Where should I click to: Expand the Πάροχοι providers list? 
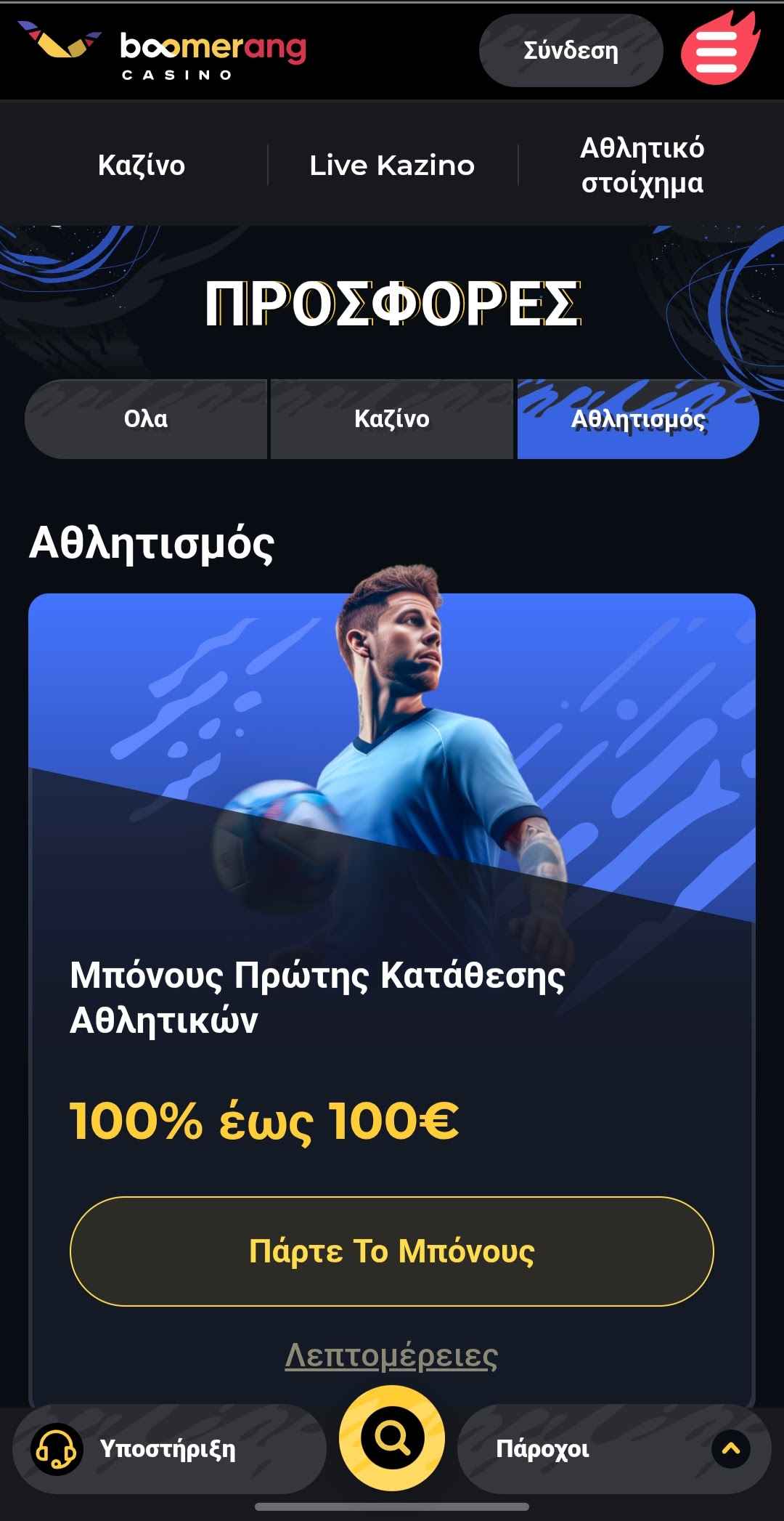tap(613, 1448)
